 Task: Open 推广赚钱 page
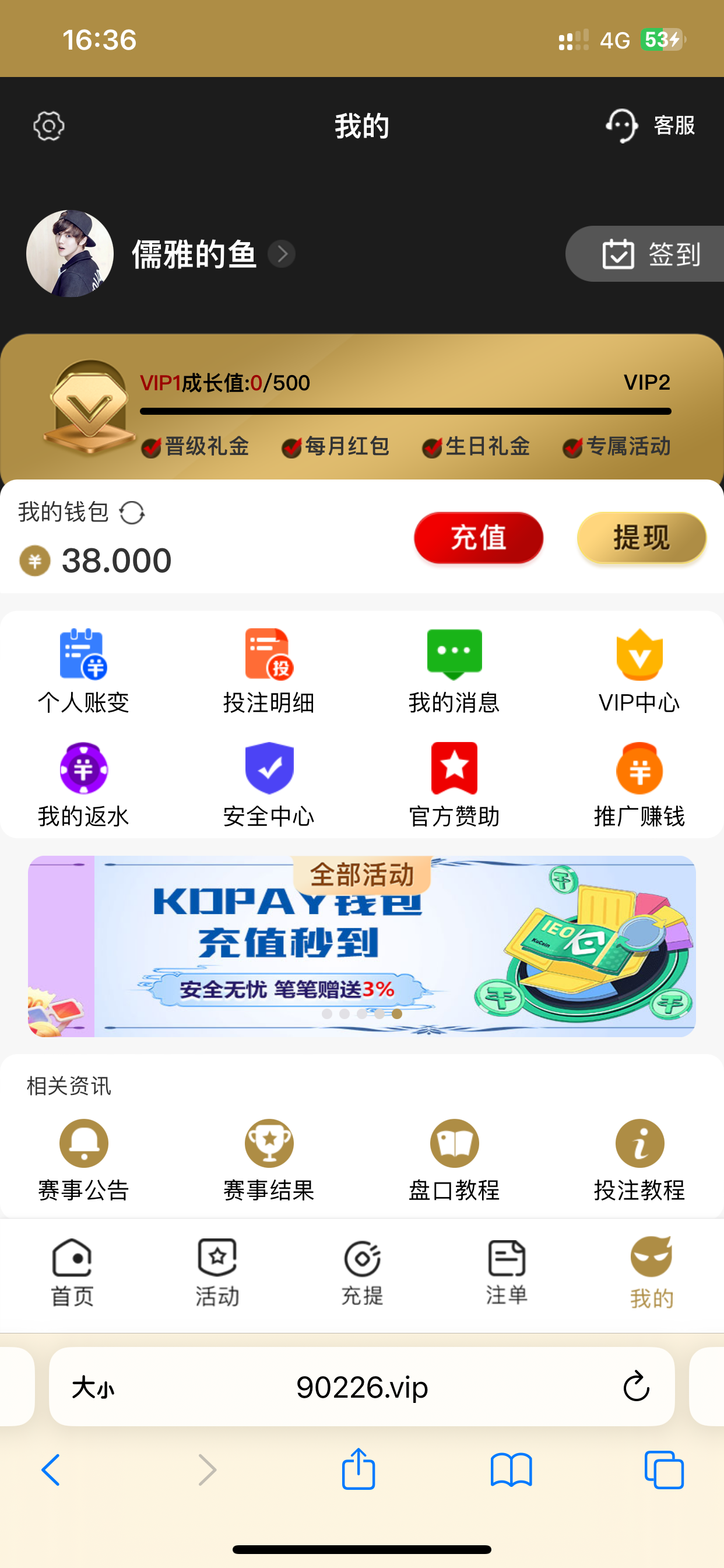[x=639, y=784]
